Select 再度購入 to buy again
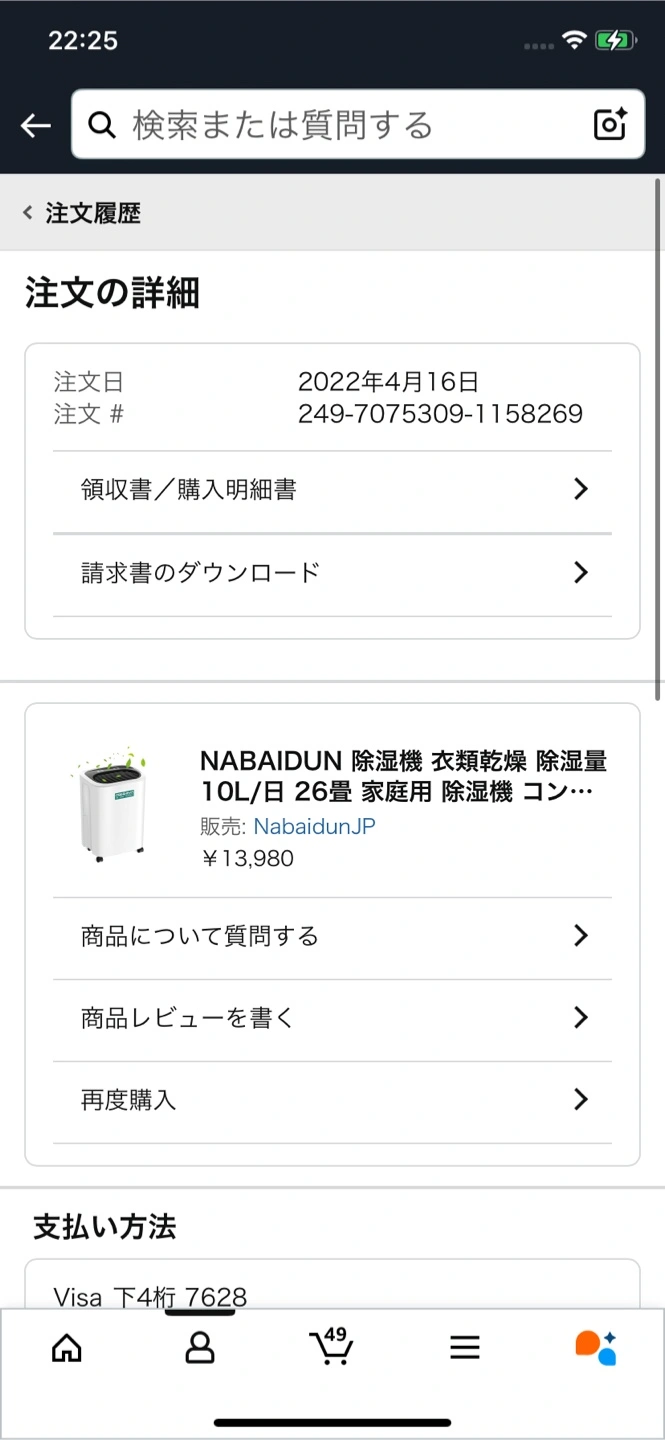Screen dimensions: 665x1440 point(332,1100)
